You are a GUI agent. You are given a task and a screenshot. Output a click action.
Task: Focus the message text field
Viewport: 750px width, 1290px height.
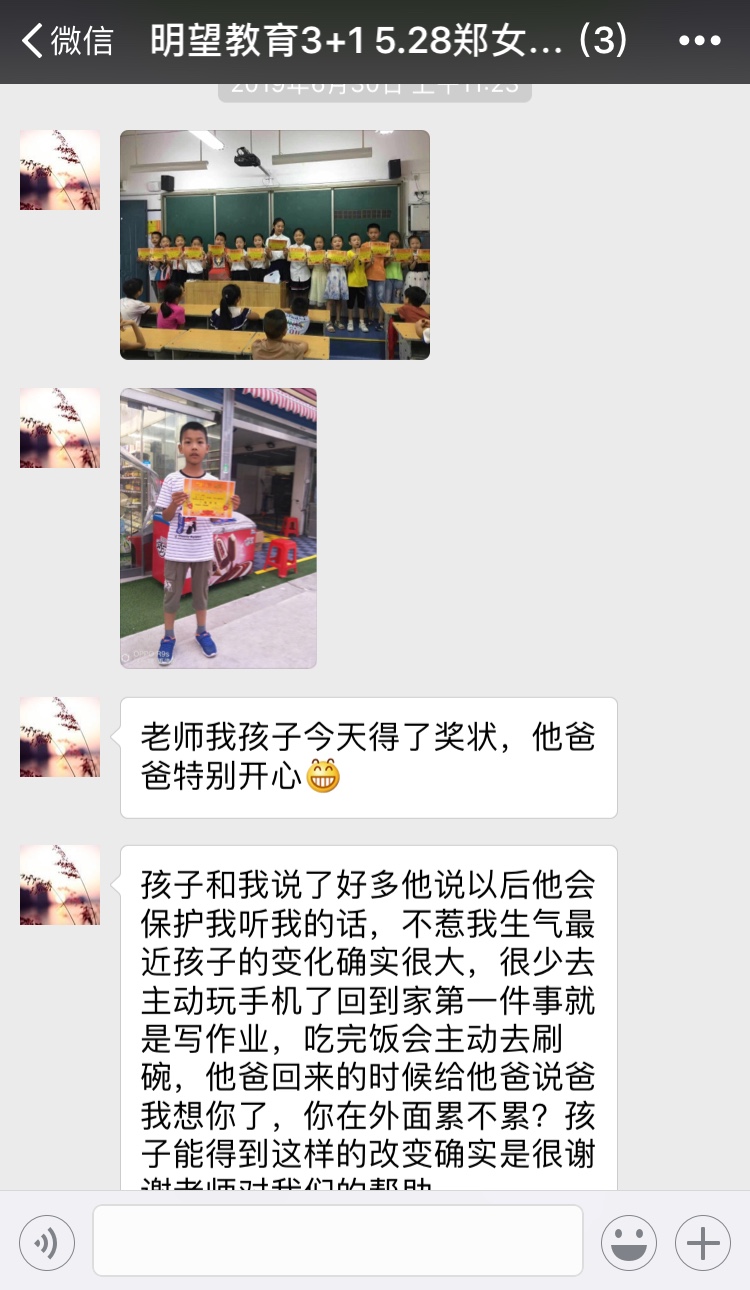click(338, 1241)
